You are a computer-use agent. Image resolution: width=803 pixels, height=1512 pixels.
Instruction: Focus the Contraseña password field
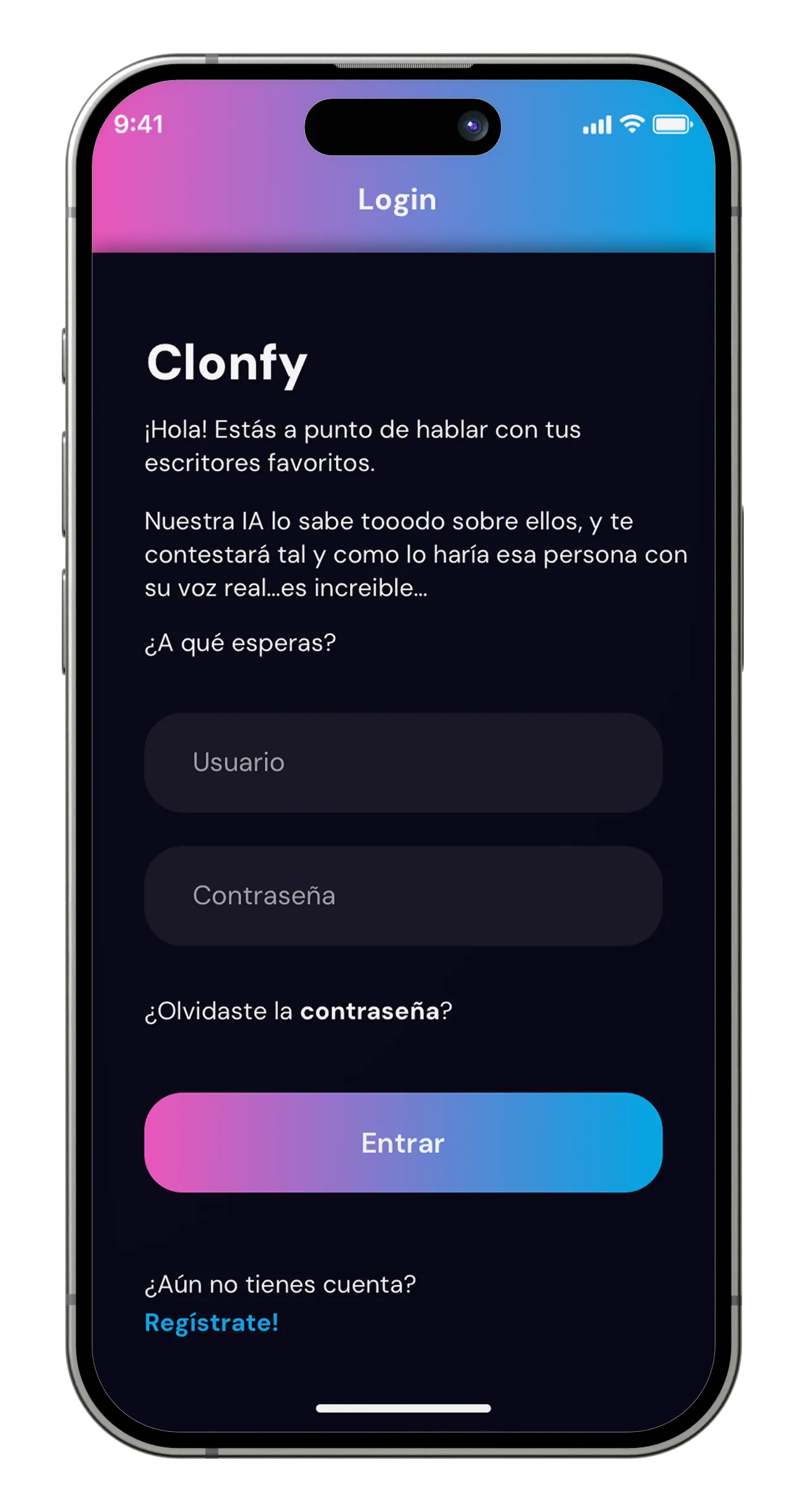click(x=403, y=896)
